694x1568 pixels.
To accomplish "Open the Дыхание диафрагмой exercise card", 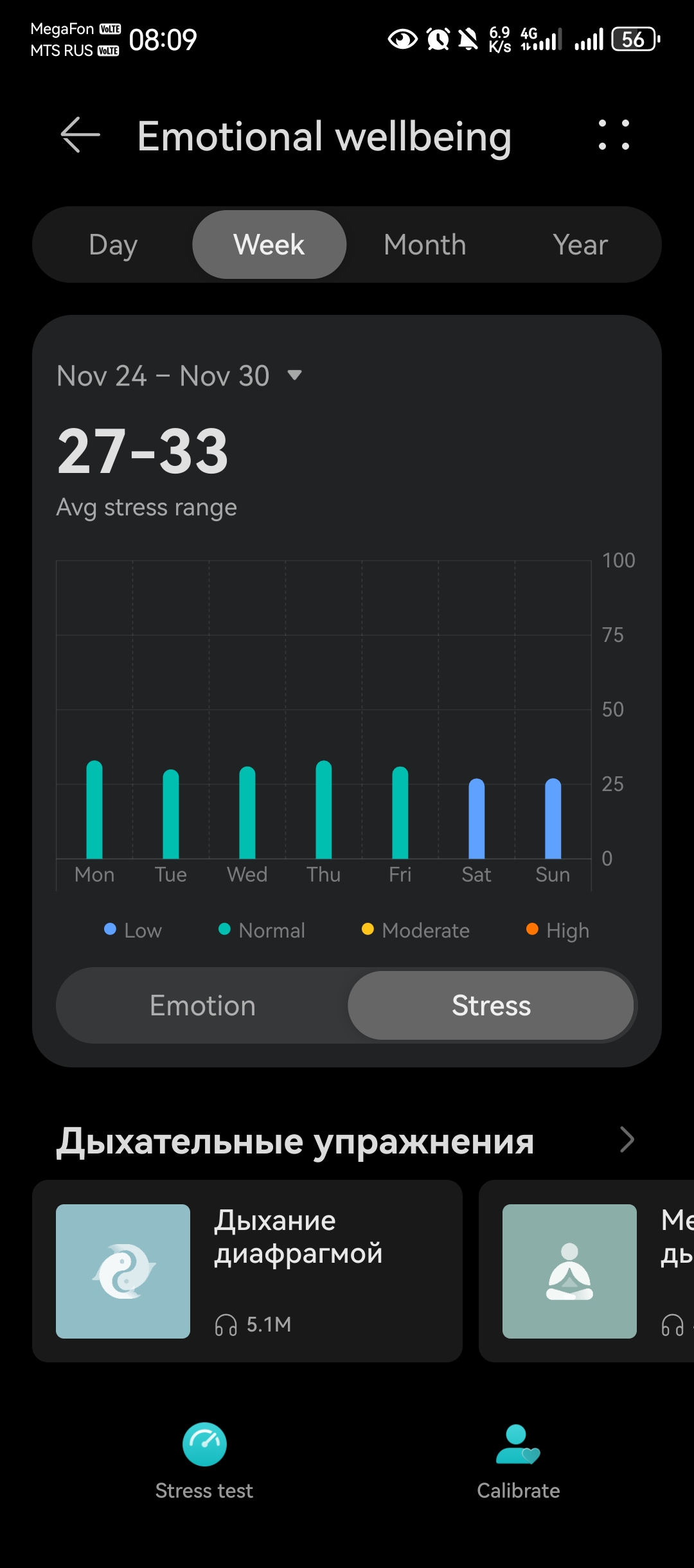I will (247, 1271).
